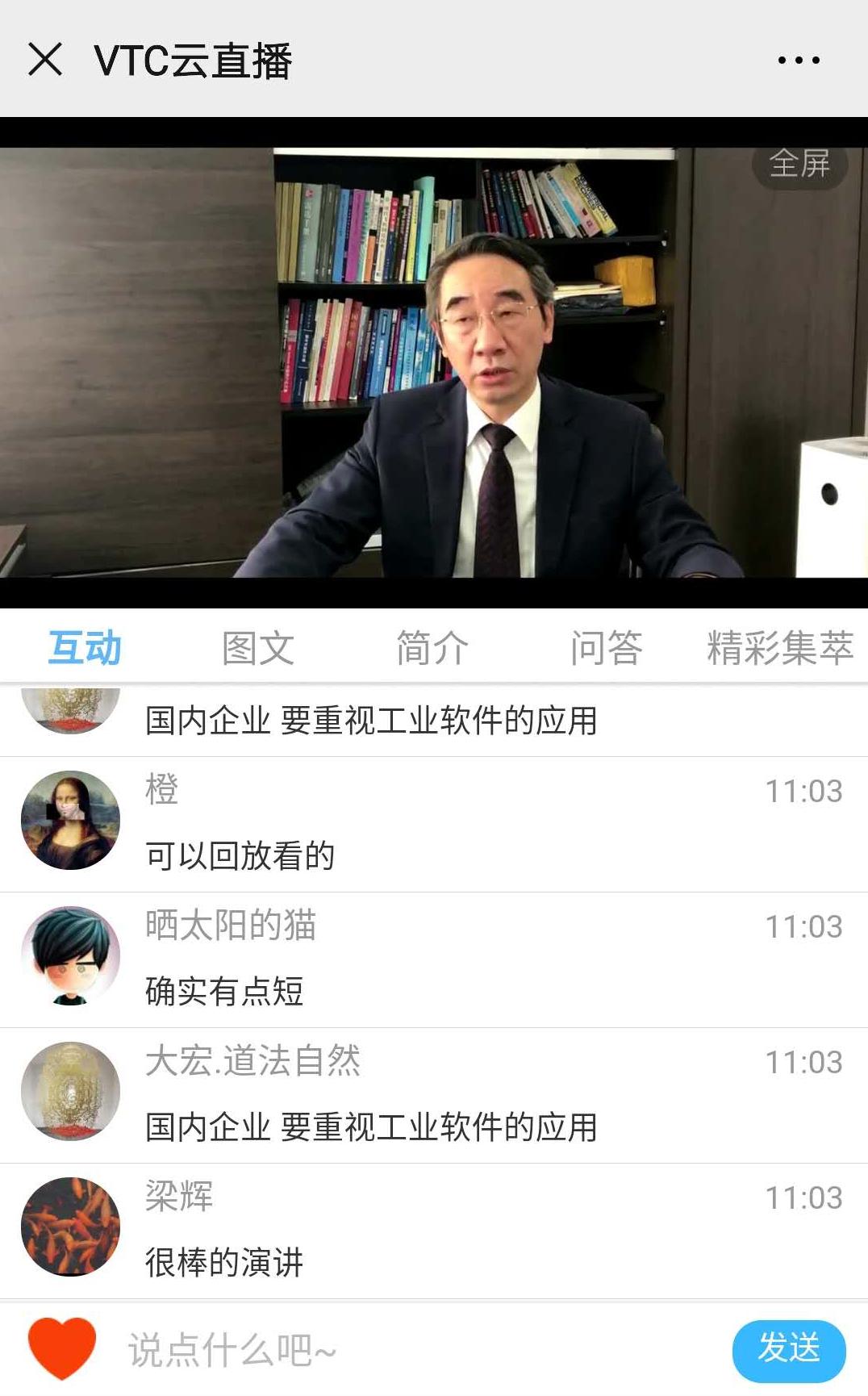Open the 简介 tab
This screenshot has height=1396, width=868.
[432, 648]
